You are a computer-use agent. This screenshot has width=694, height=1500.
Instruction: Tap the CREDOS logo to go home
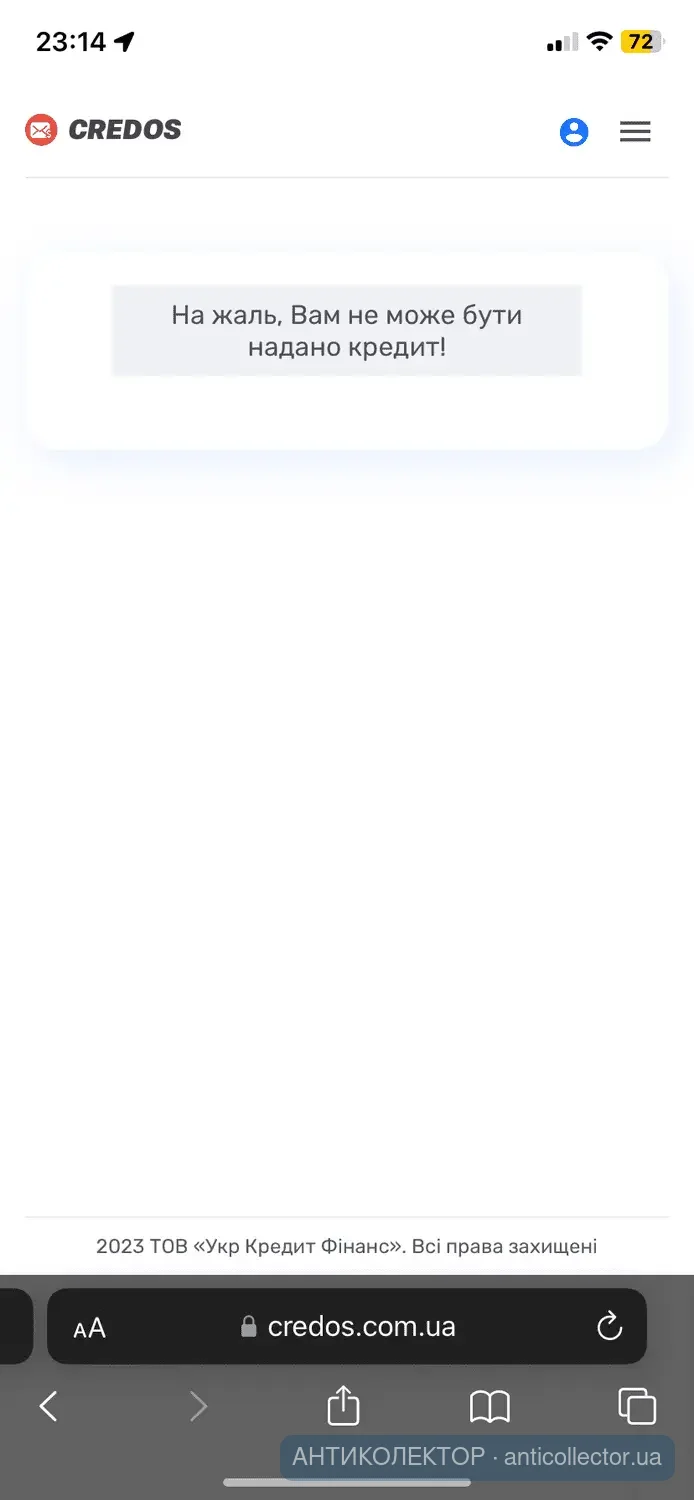click(x=104, y=130)
